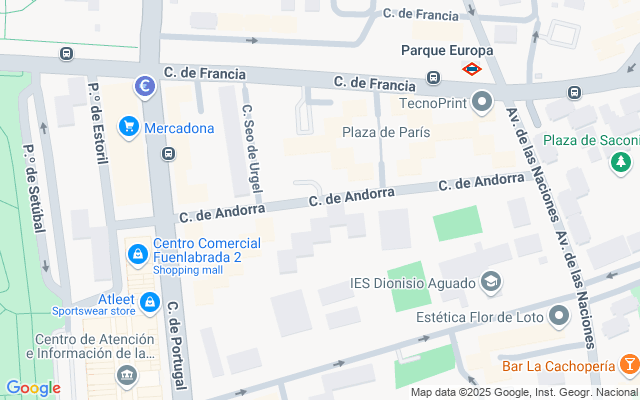Open the Mercadona supermarket pin

(x=129, y=127)
